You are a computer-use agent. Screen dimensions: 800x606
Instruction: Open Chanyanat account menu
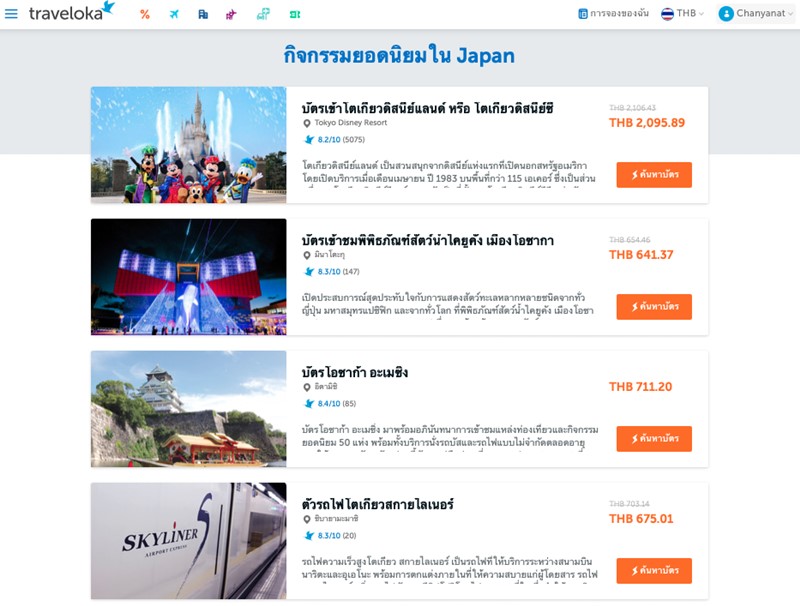755,14
